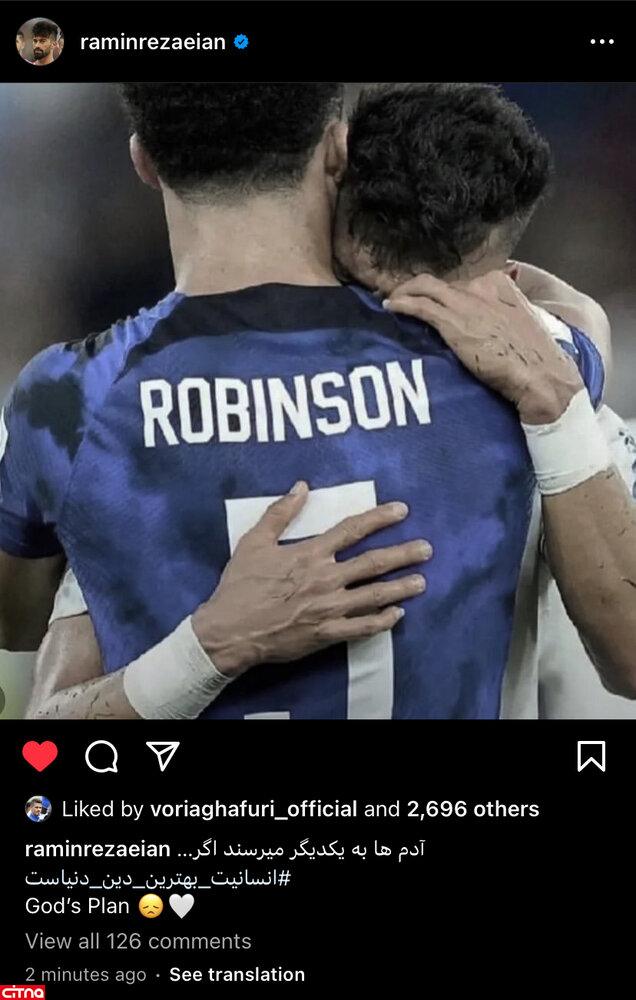Screen dimensions: 636x1000
Task: Open voriaghafuri_official's profile from the likes line
Action: pos(254,809)
